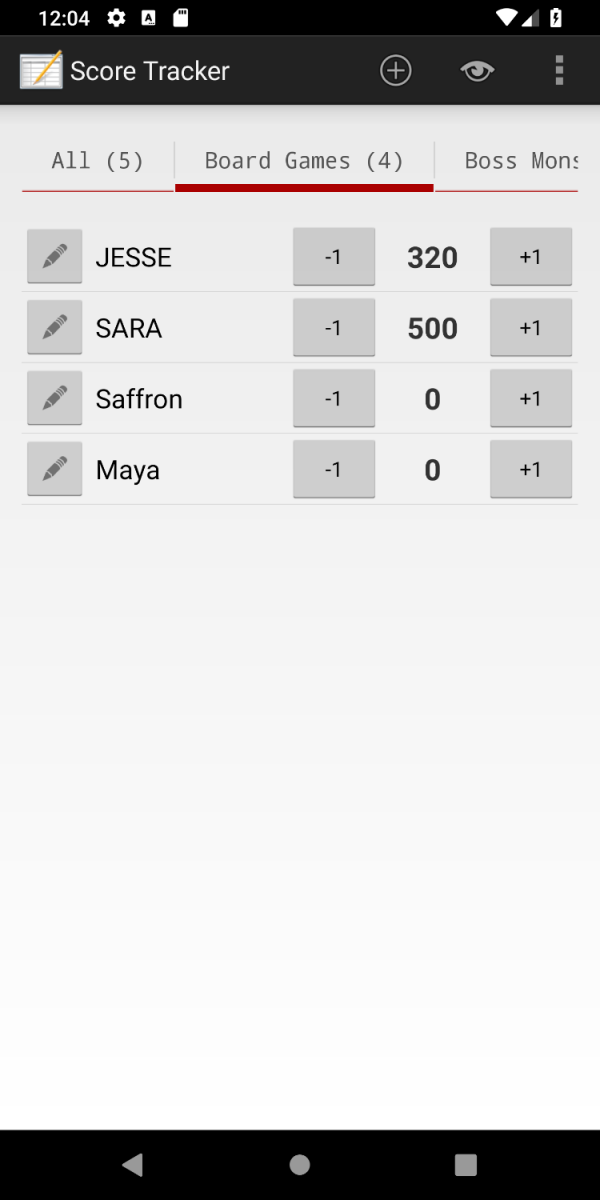600x1200 pixels.
Task: Decrease JESSE's score by one
Action: pyautogui.click(x=334, y=257)
